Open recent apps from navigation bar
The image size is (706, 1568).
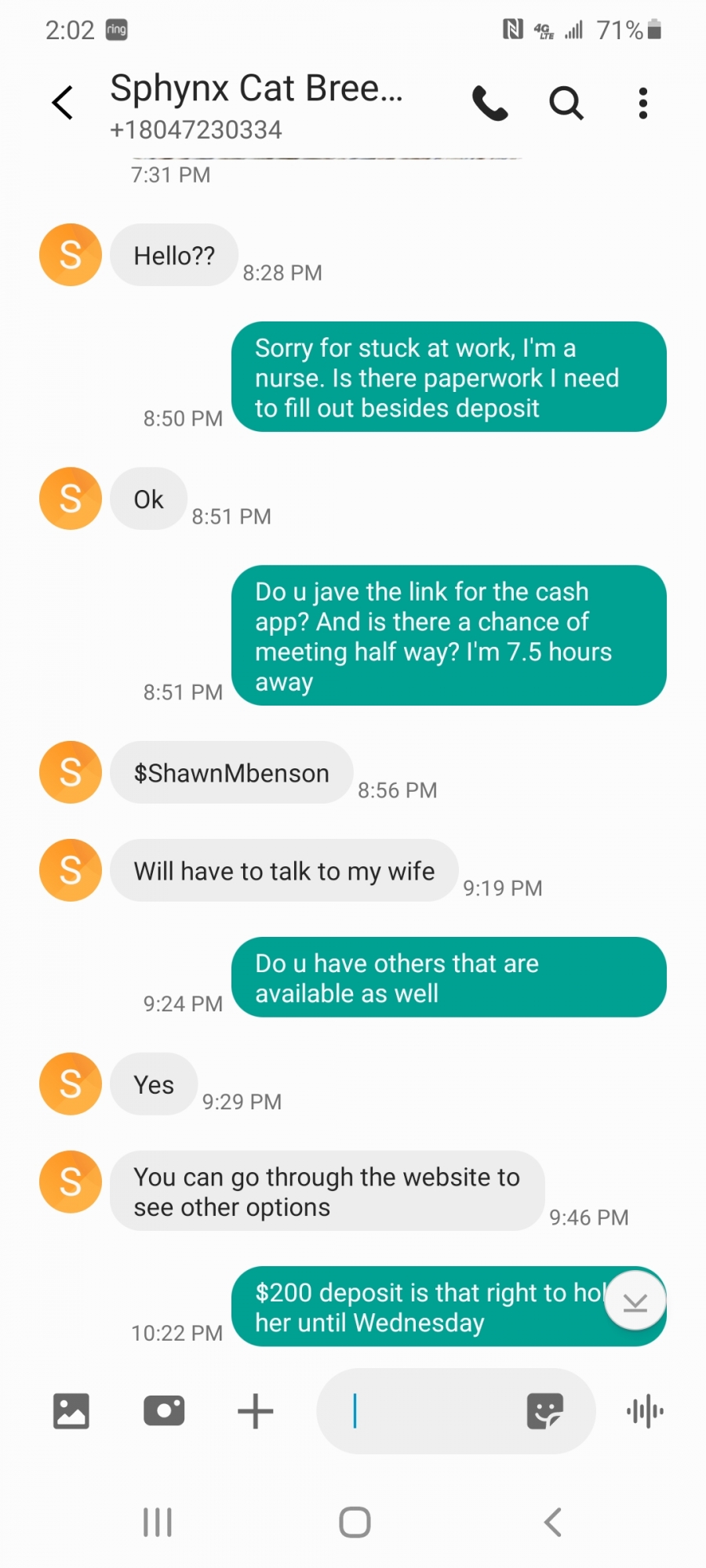[158, 1523]
